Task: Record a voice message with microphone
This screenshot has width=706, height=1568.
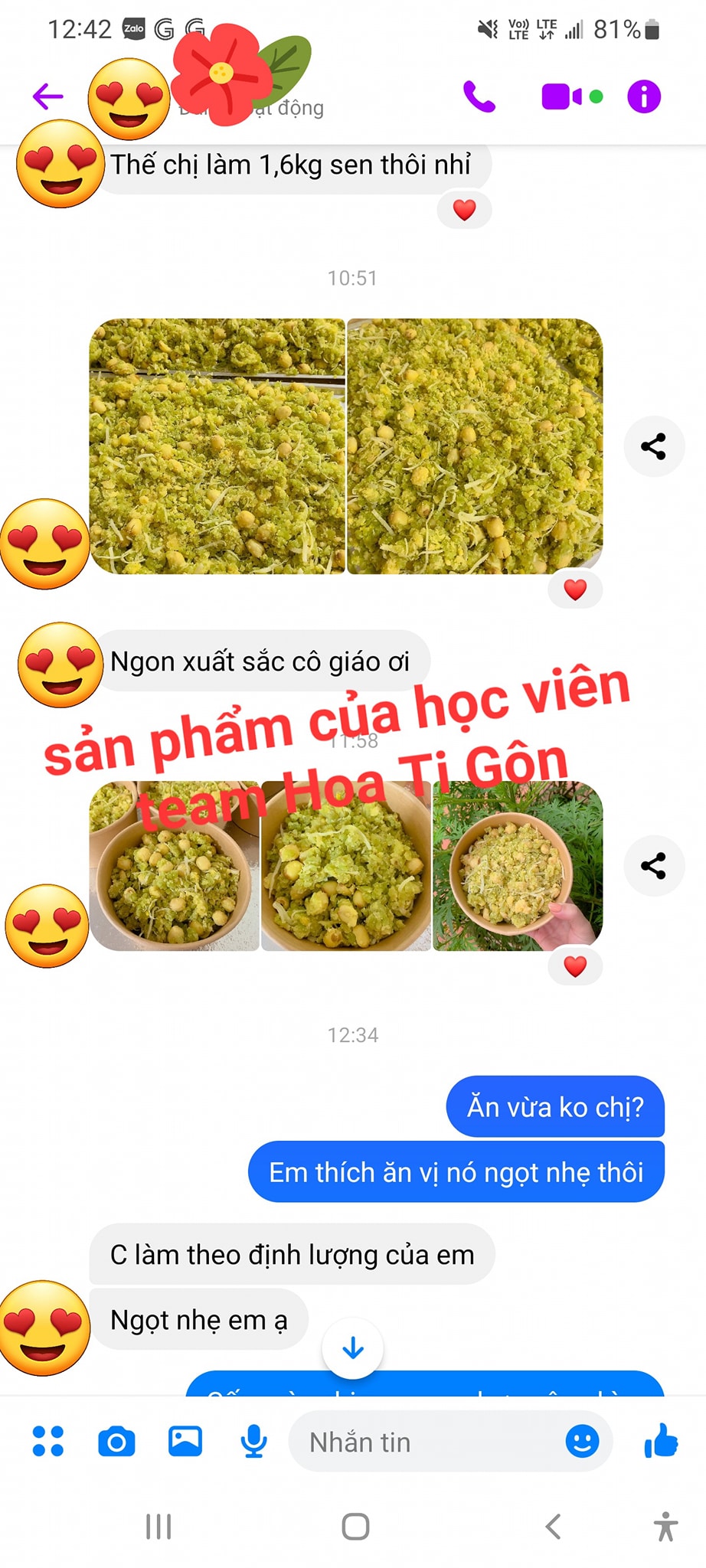Action: pos(253,1442)
